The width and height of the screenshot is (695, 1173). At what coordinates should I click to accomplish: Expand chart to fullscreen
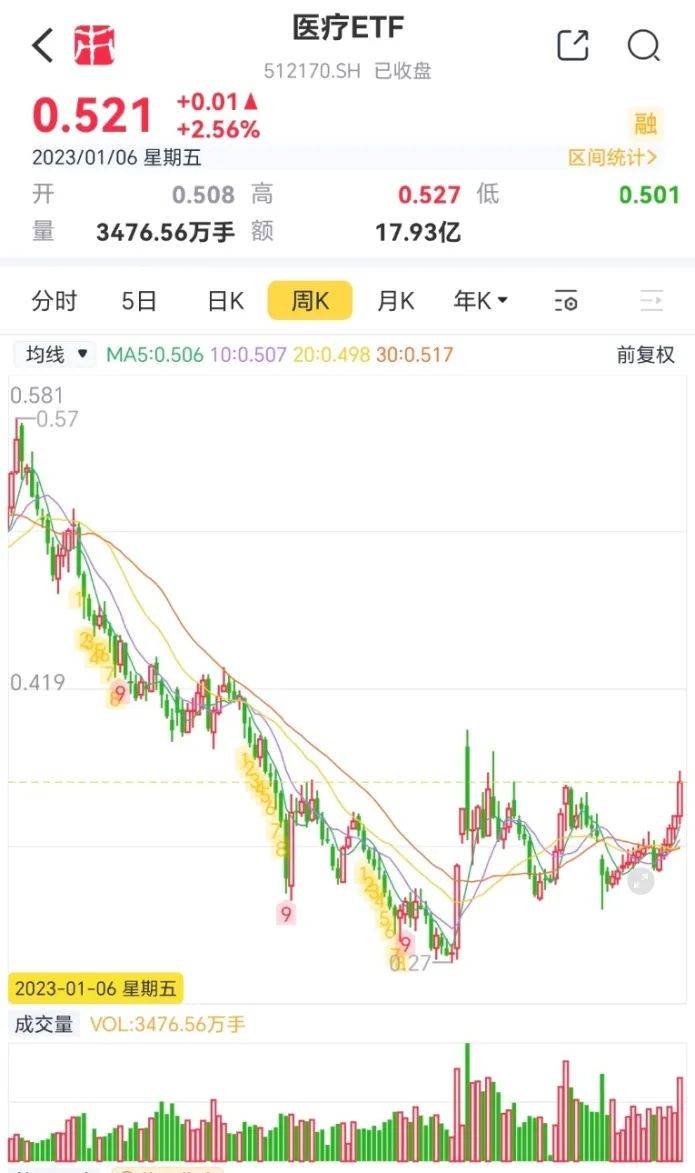(640, 880)
